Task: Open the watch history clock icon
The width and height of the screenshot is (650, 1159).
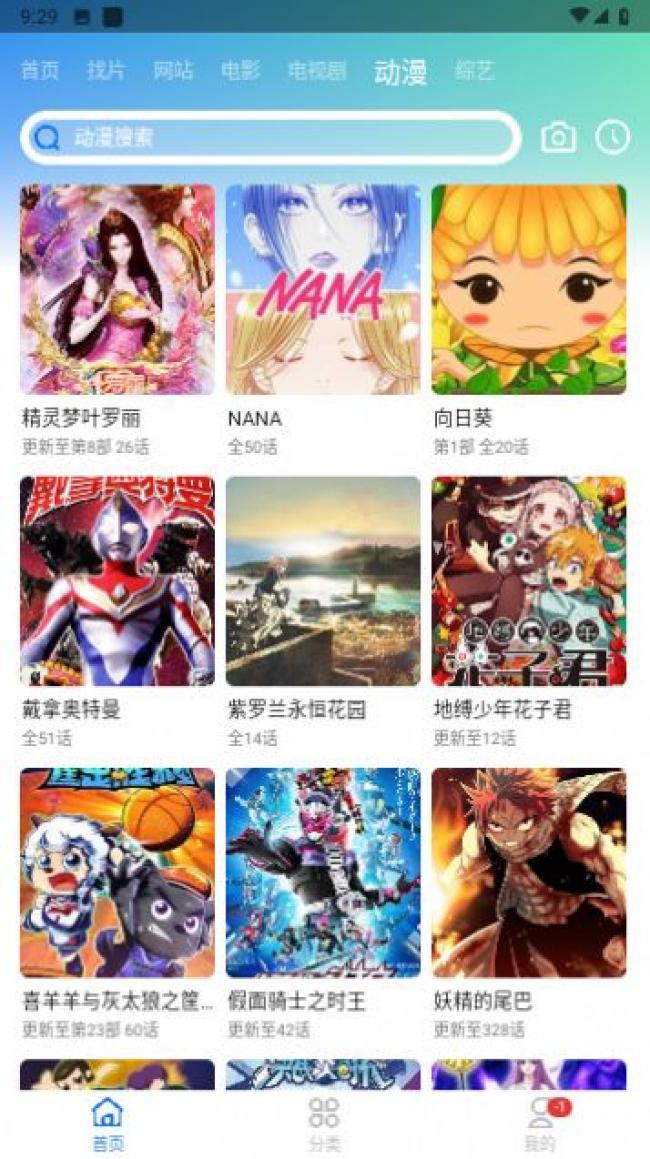Action: click(612, 137)
